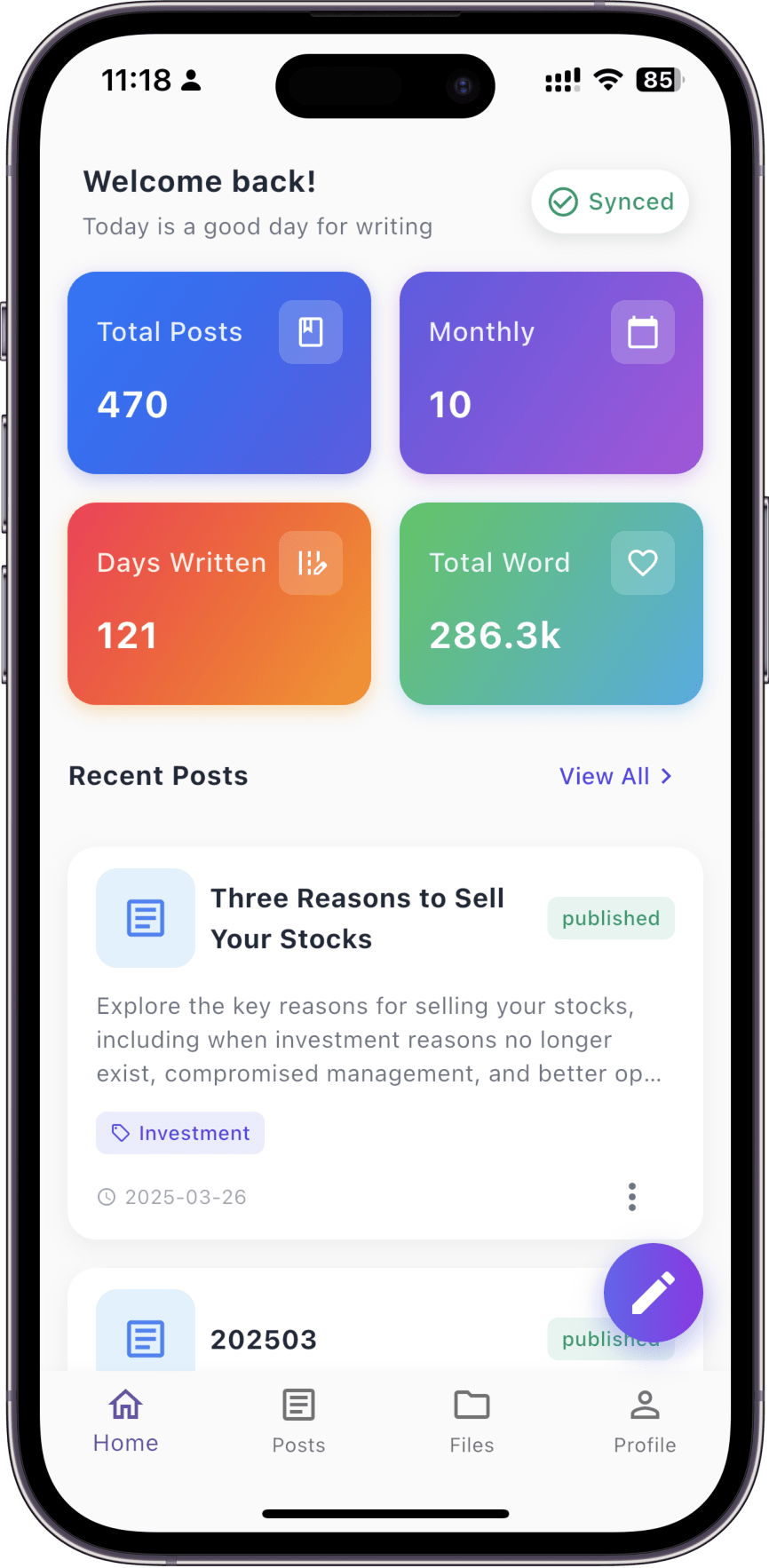View all recent posts
The image size is (769, 1568).
coord(615,776)
